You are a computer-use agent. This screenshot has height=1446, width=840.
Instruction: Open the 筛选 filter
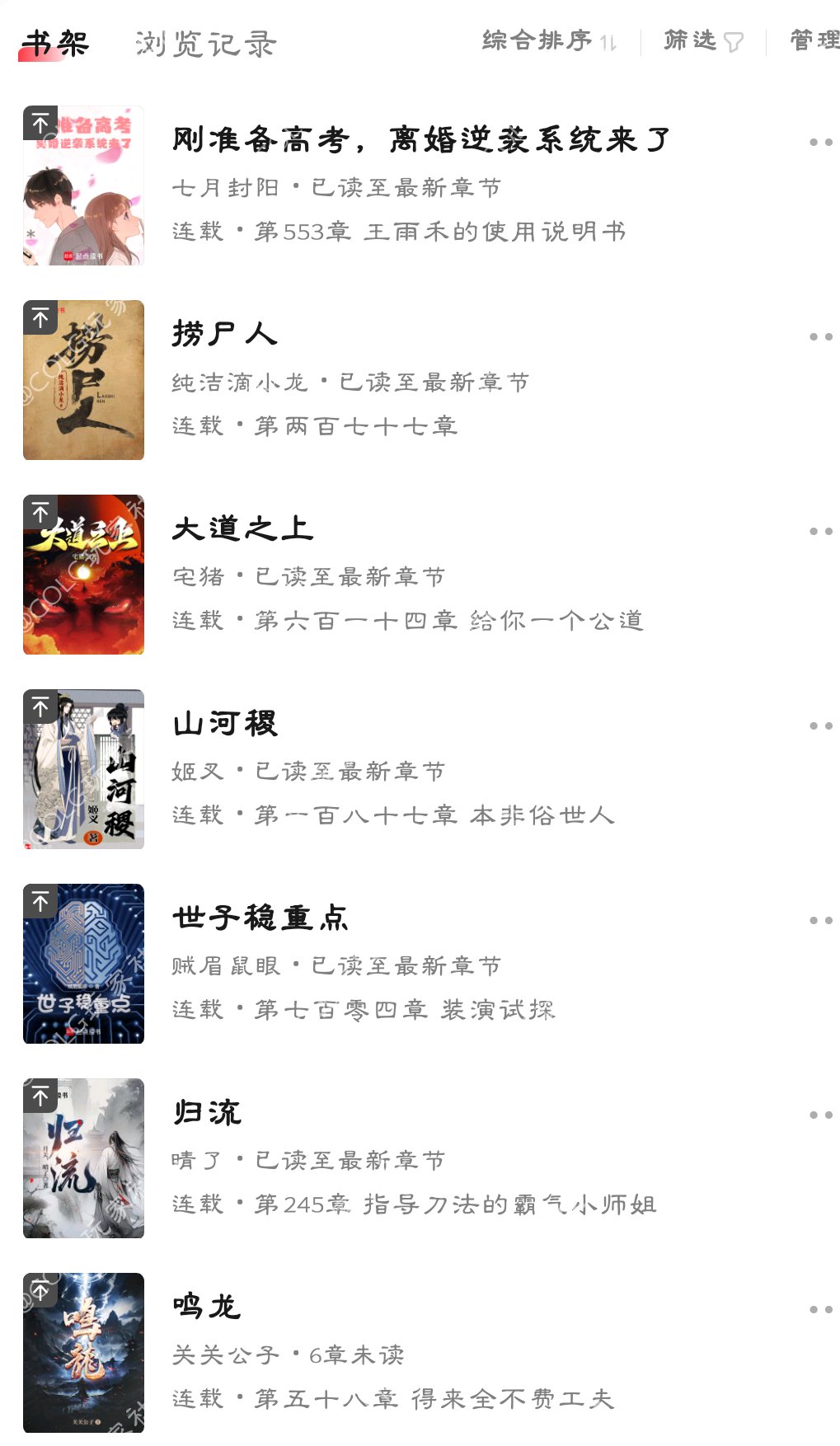click(x=703, y=40)
